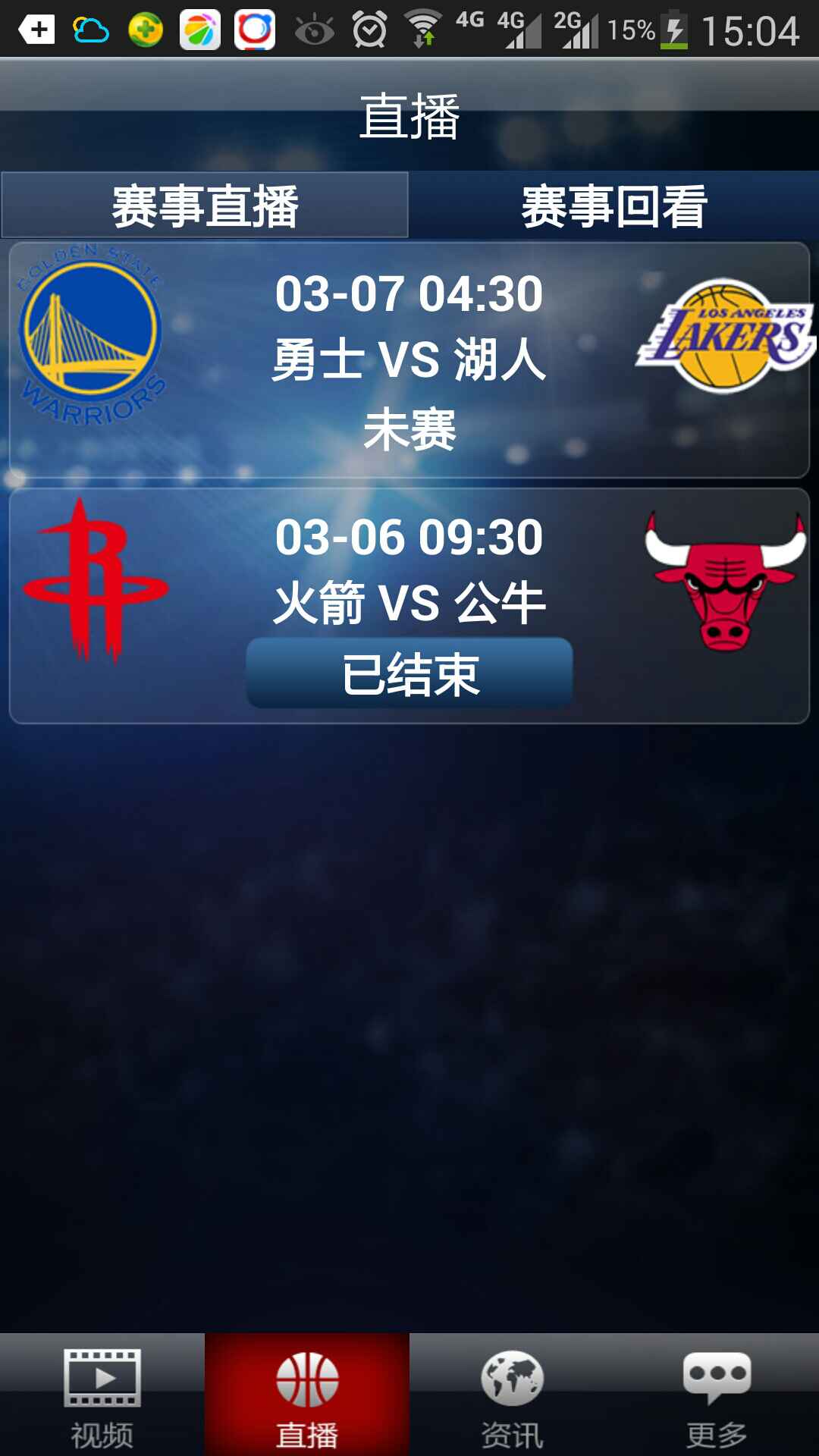Switch to the 资讯 news tab
This screenshot has width=819, height=1456.
click(x=512, y=1395)
